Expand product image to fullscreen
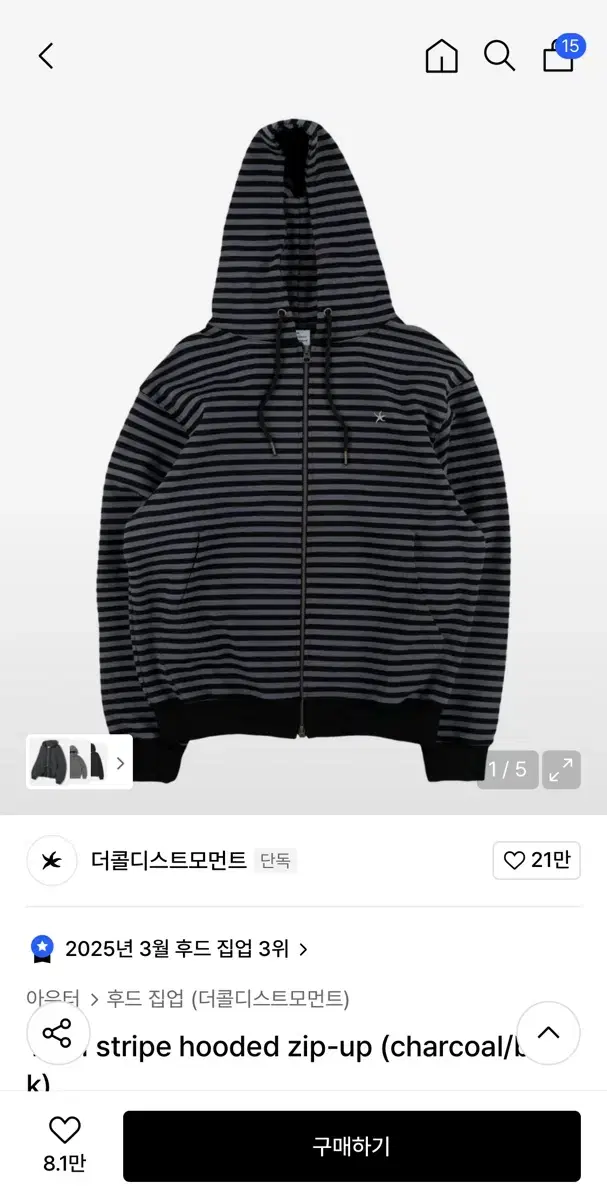Image resolution: width=607 pixels, height=1200 pixels. 562,769
